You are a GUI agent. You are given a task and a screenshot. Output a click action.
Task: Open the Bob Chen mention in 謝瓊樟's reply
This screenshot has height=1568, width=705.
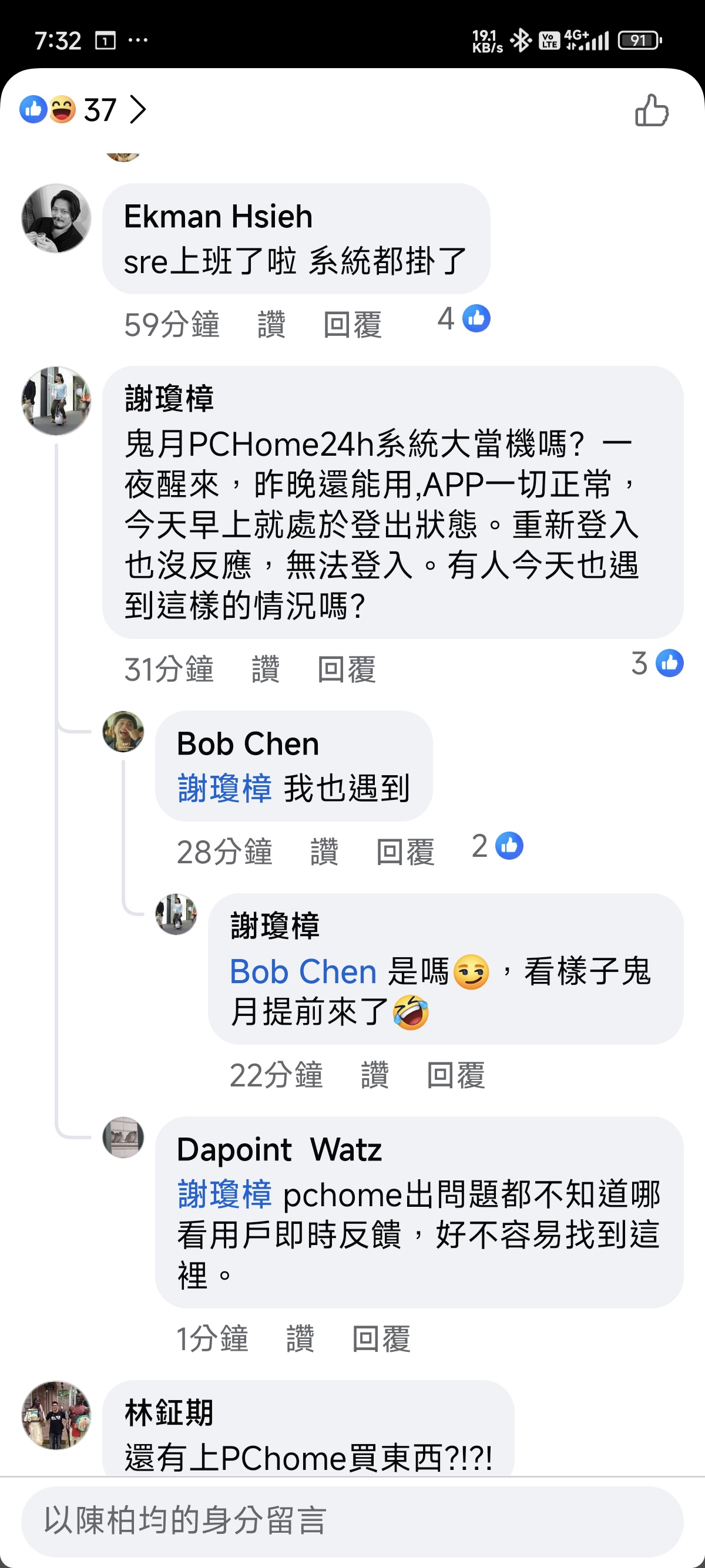coord(303,971)
